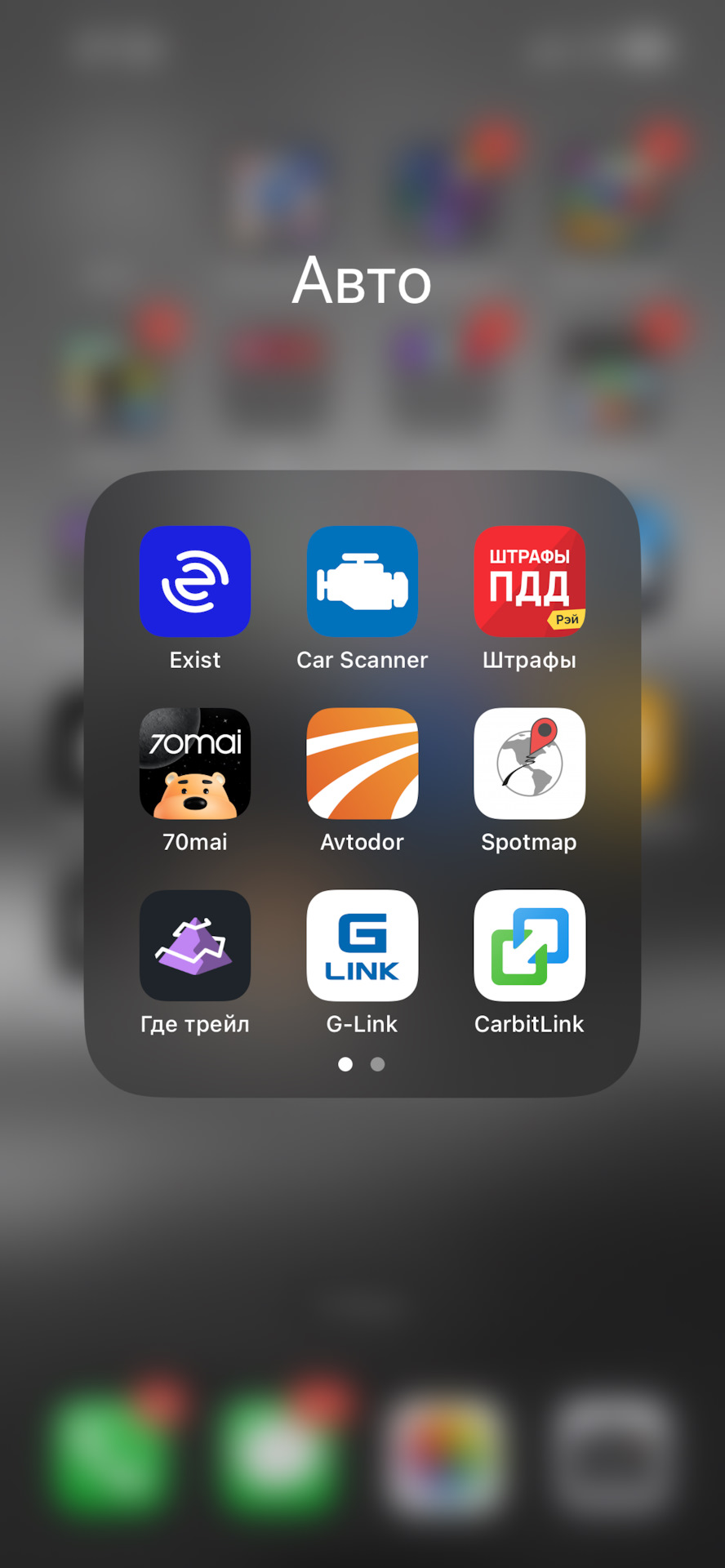725x1568 pixels.
Task: Open CarbitLink app
Action: point(529,946)
